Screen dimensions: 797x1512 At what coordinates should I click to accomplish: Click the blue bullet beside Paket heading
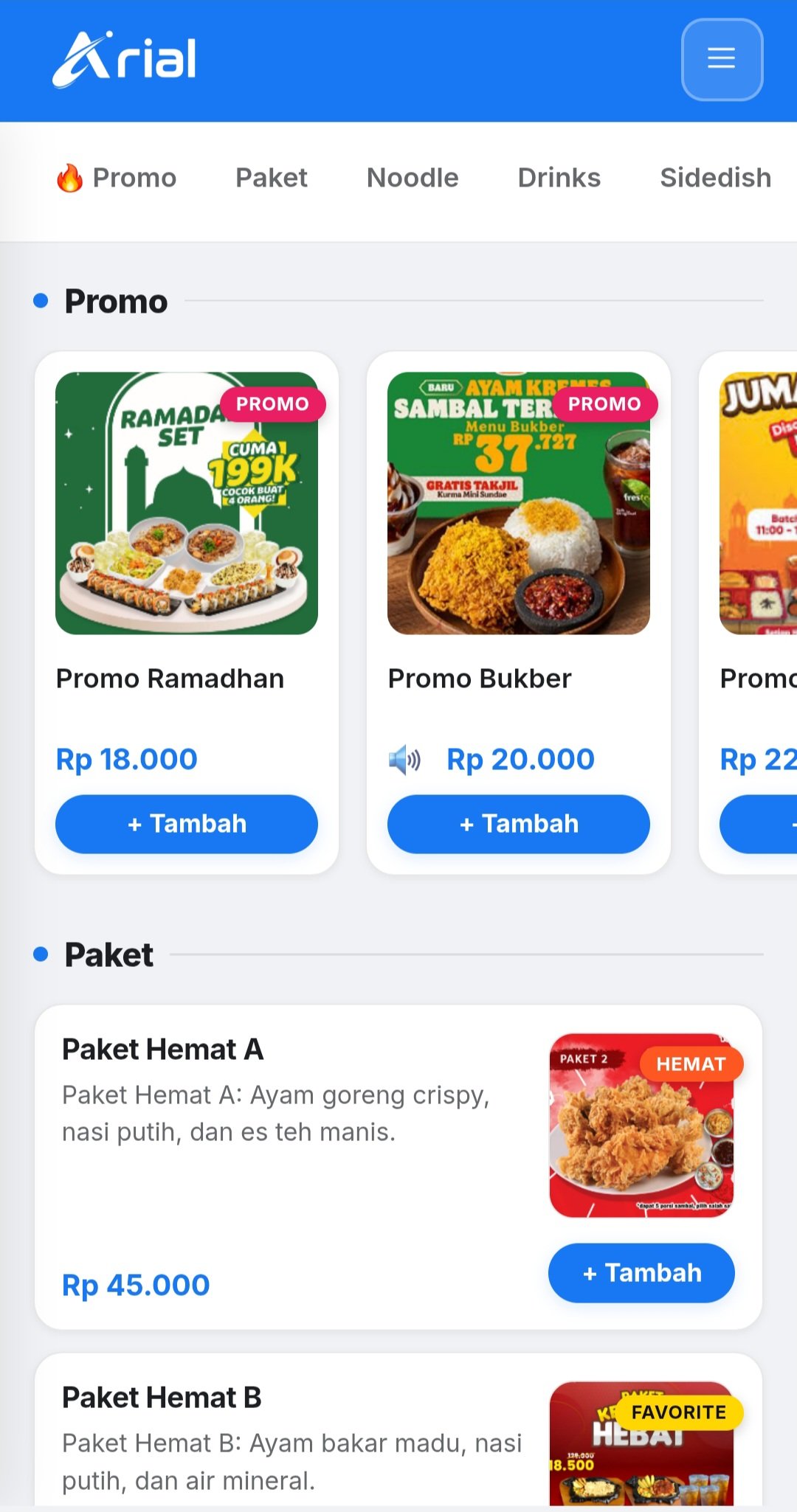click(x=40, y=955)
